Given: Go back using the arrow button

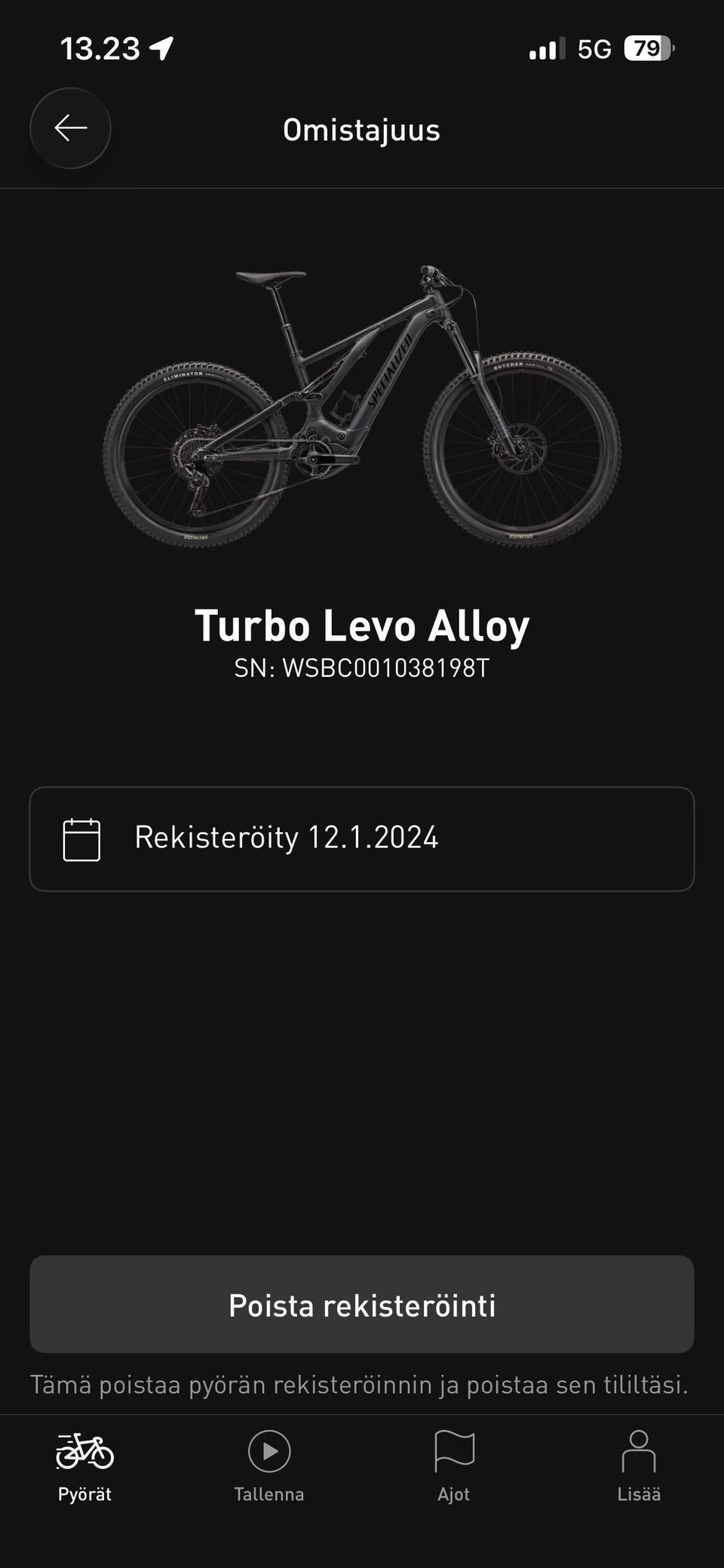Looking at the screenshot, I should pyautogui.click(x=70, y=128).
